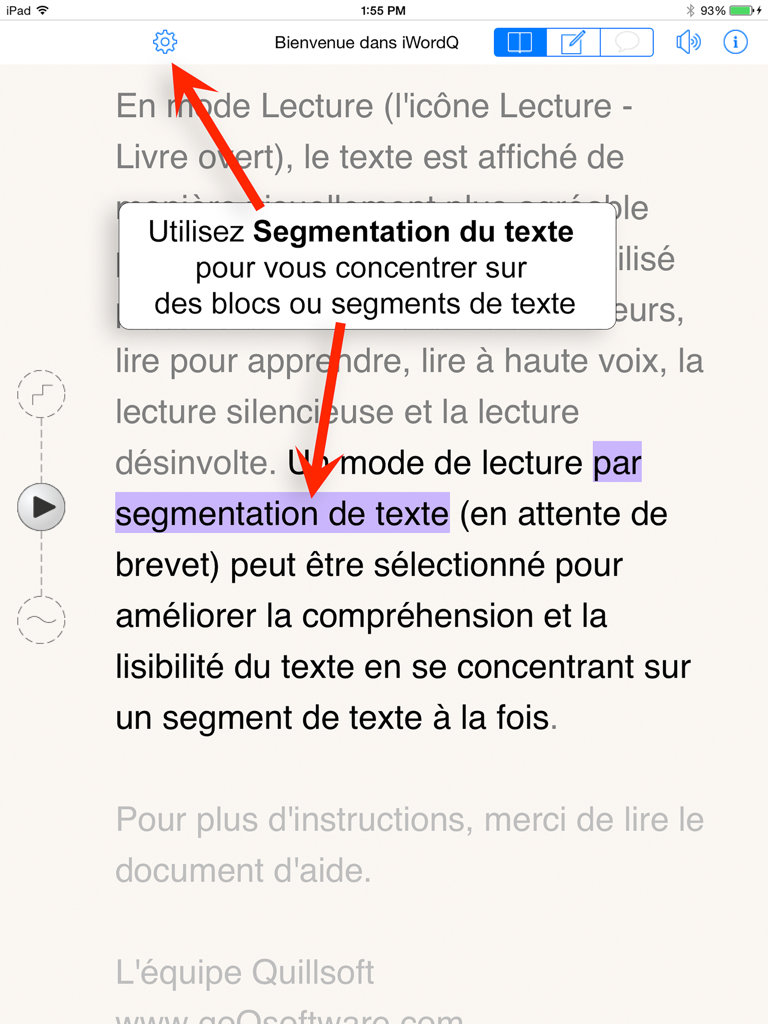Tap the speaker icon to read the text aloud

click(688, 43)
